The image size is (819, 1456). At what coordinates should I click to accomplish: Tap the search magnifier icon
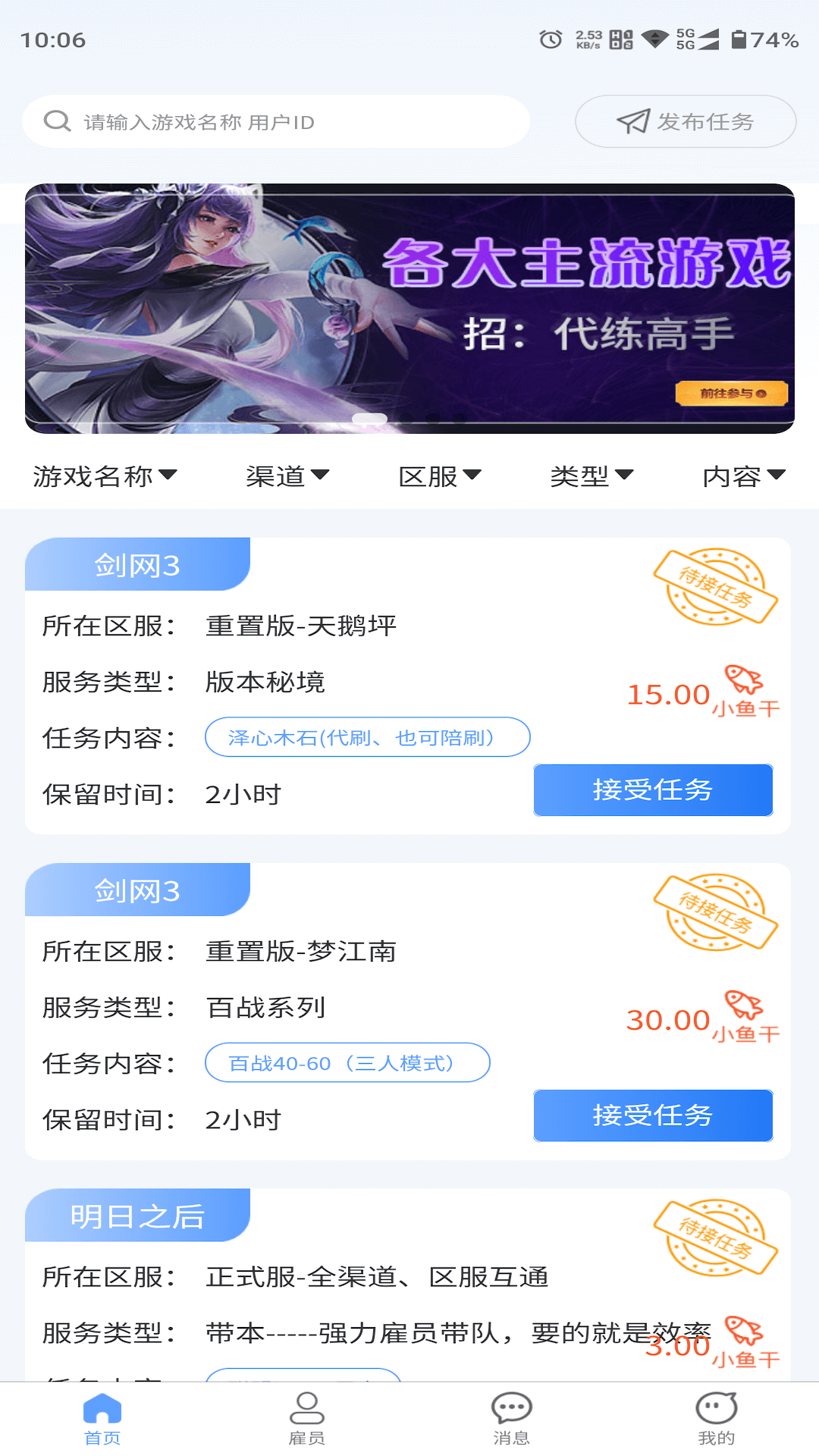point(57,120)
